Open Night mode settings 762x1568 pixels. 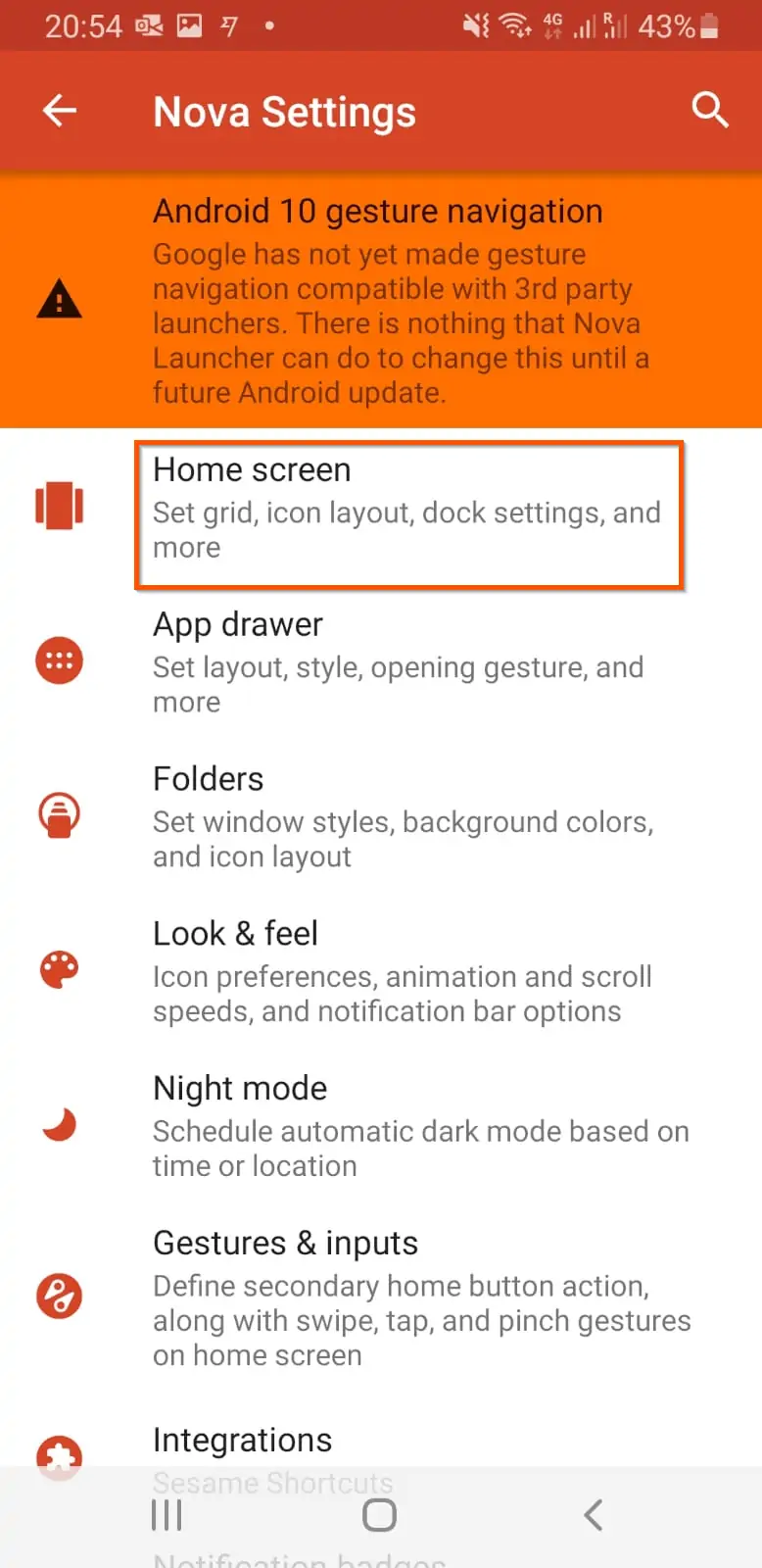click(381, 1127)
